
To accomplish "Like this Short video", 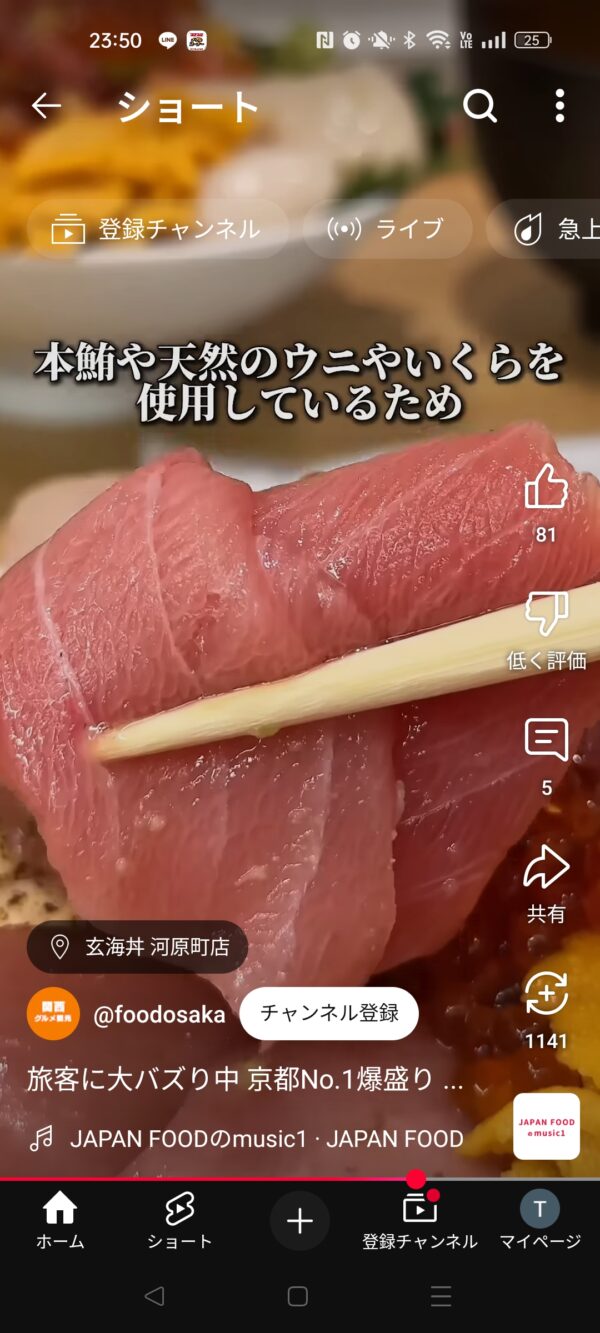I will pos(546,489).
